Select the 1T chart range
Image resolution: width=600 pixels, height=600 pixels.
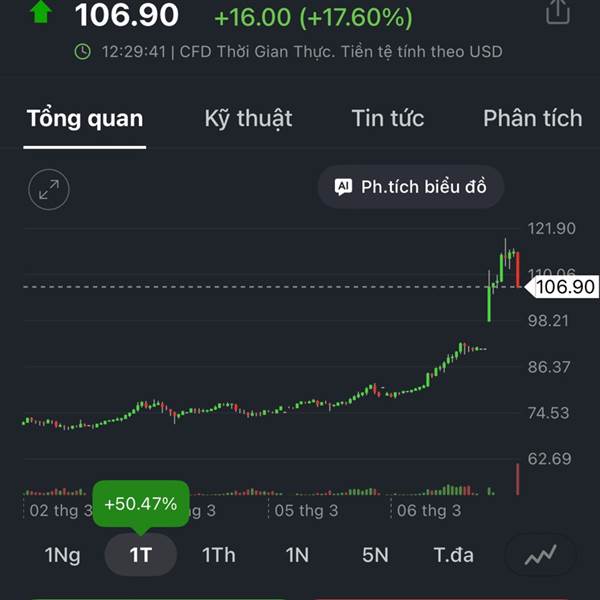(x=140, y=554)
